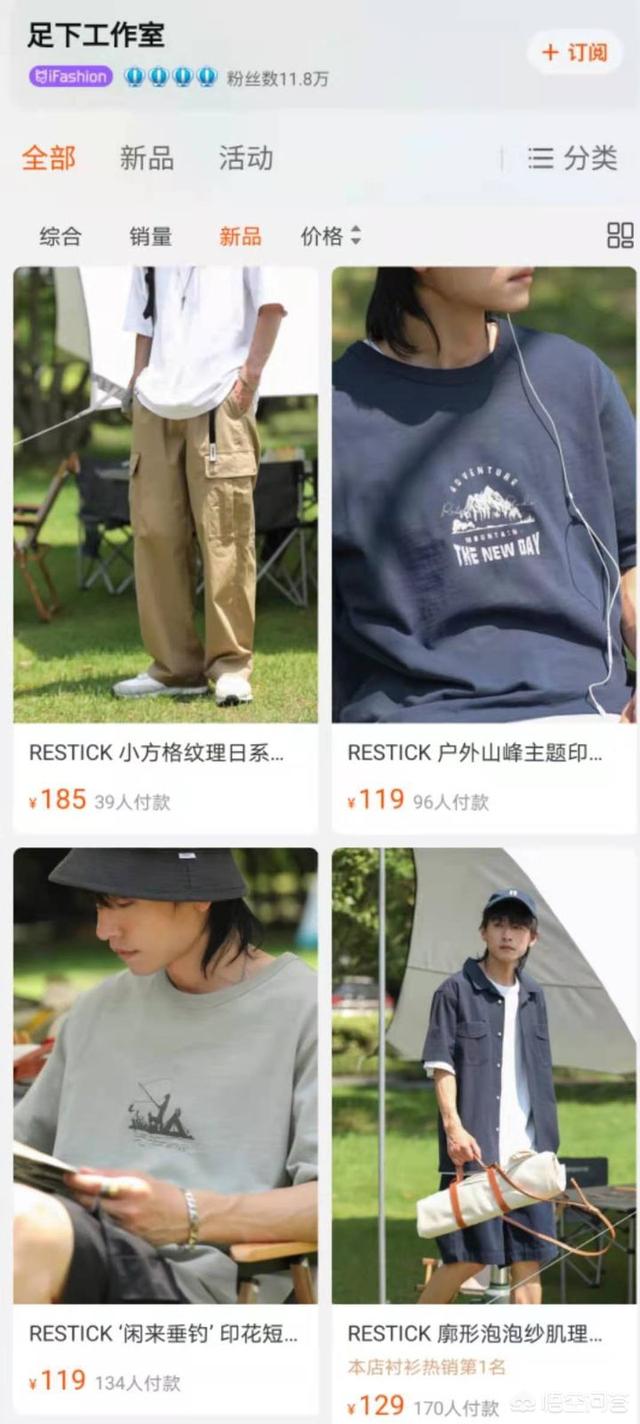
Task: Sort by 新品 in the filter row
Action: pyautogui.click(x=240, y=237)
